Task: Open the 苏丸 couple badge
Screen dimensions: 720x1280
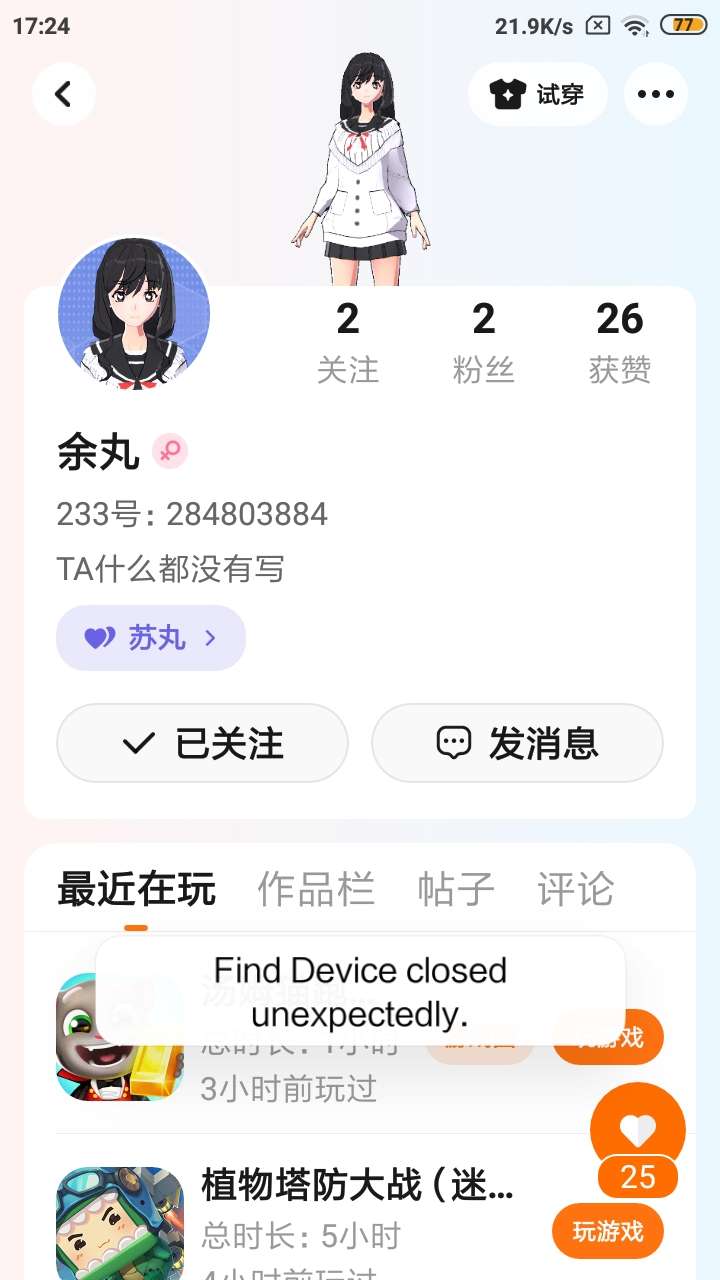Action: tap(151, 638)
